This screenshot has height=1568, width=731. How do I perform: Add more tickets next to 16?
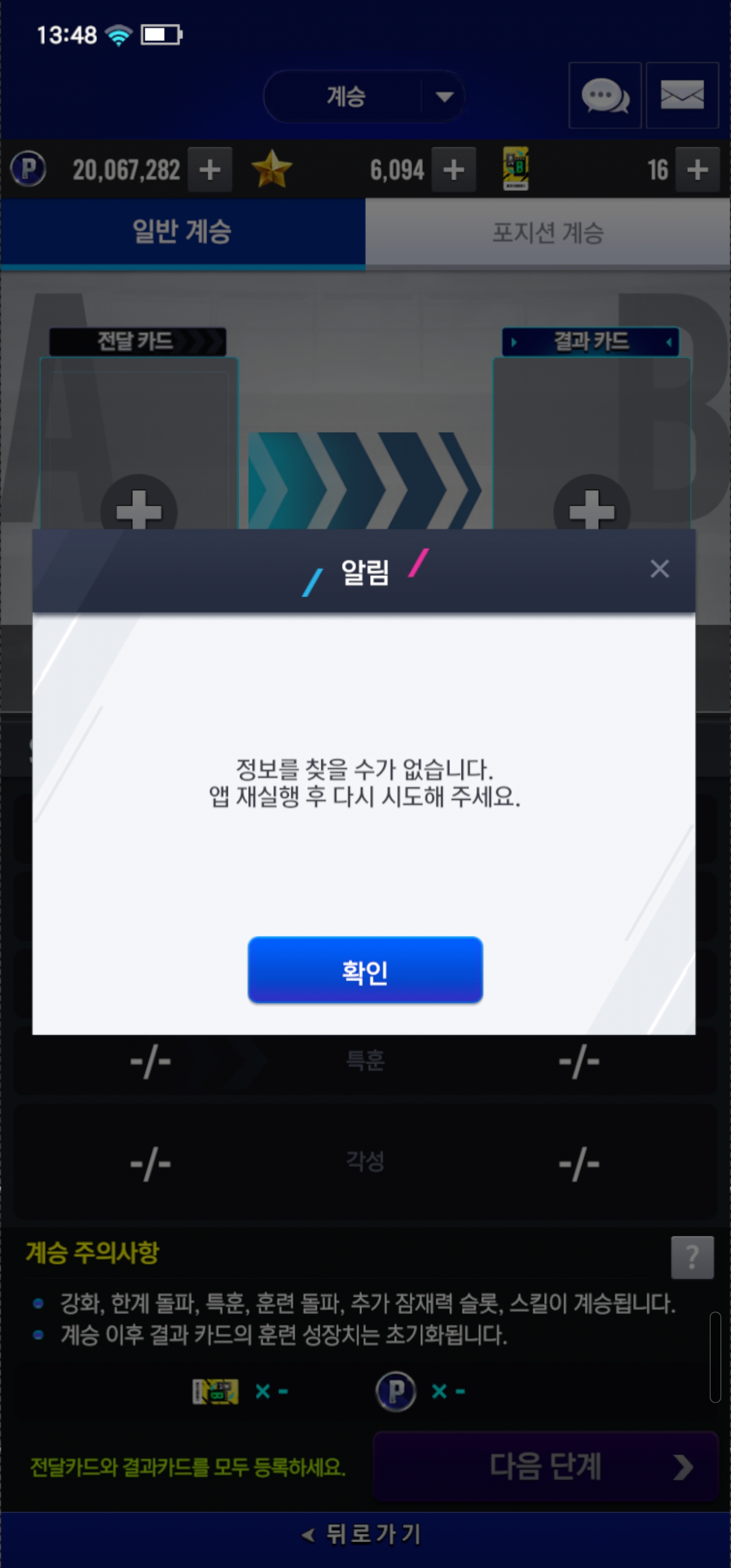click(697, 170)
